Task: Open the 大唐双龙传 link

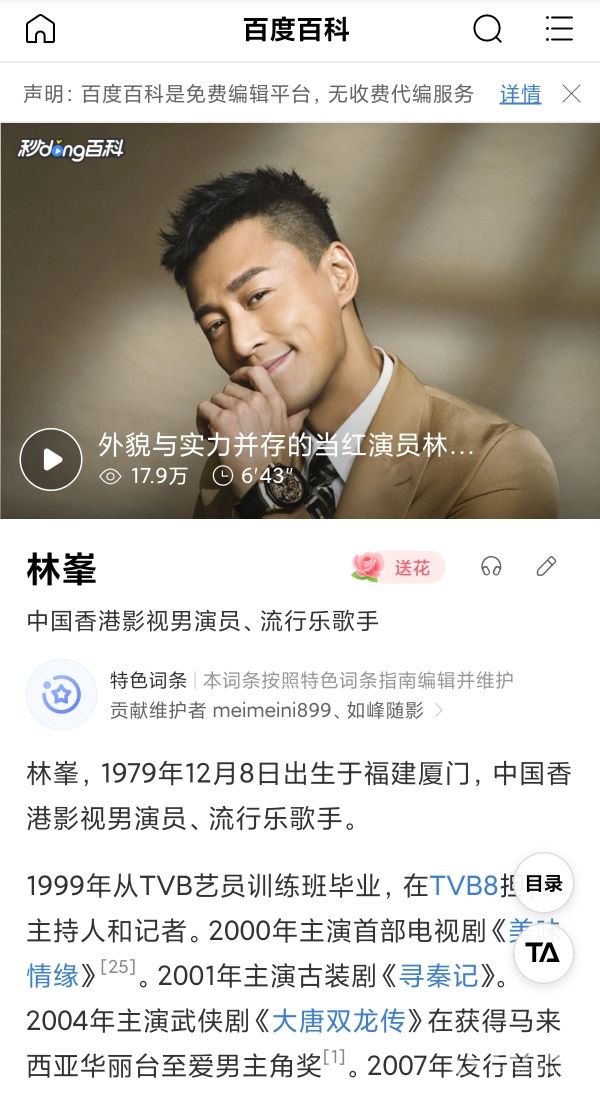Action: click(x=338, y=1021)
